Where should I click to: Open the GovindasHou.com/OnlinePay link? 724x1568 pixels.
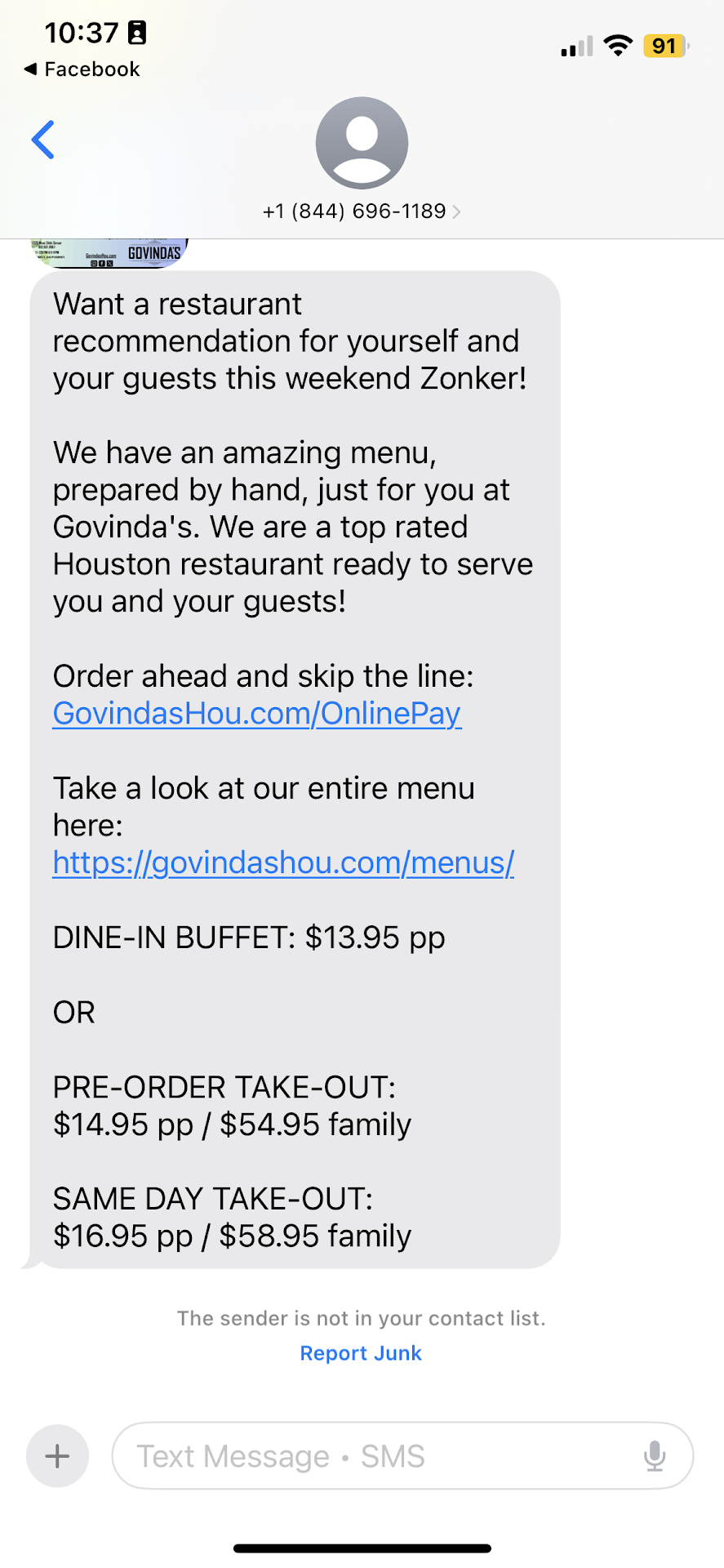(x=257, y=714)
